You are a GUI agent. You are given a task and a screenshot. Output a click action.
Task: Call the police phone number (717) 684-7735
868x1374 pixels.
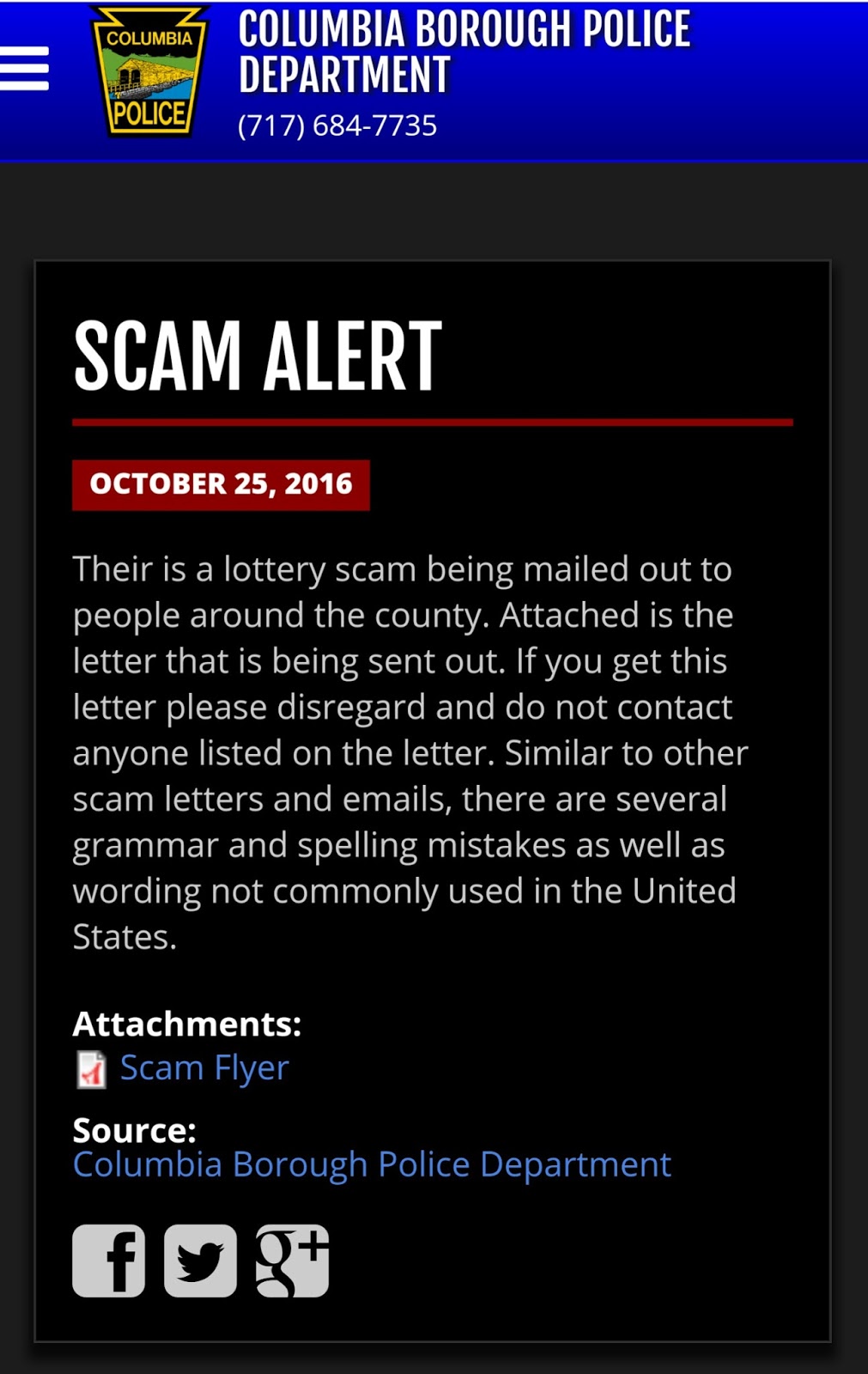(x=337, y=125)
